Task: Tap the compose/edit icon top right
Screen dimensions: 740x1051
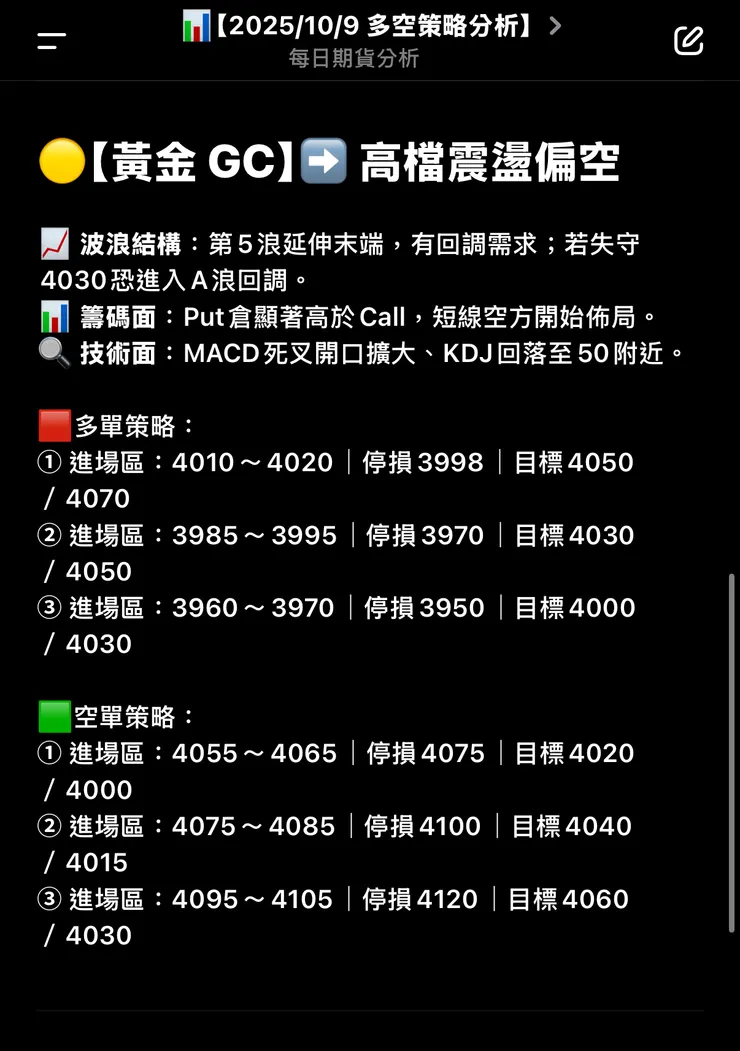Action: 688,41
